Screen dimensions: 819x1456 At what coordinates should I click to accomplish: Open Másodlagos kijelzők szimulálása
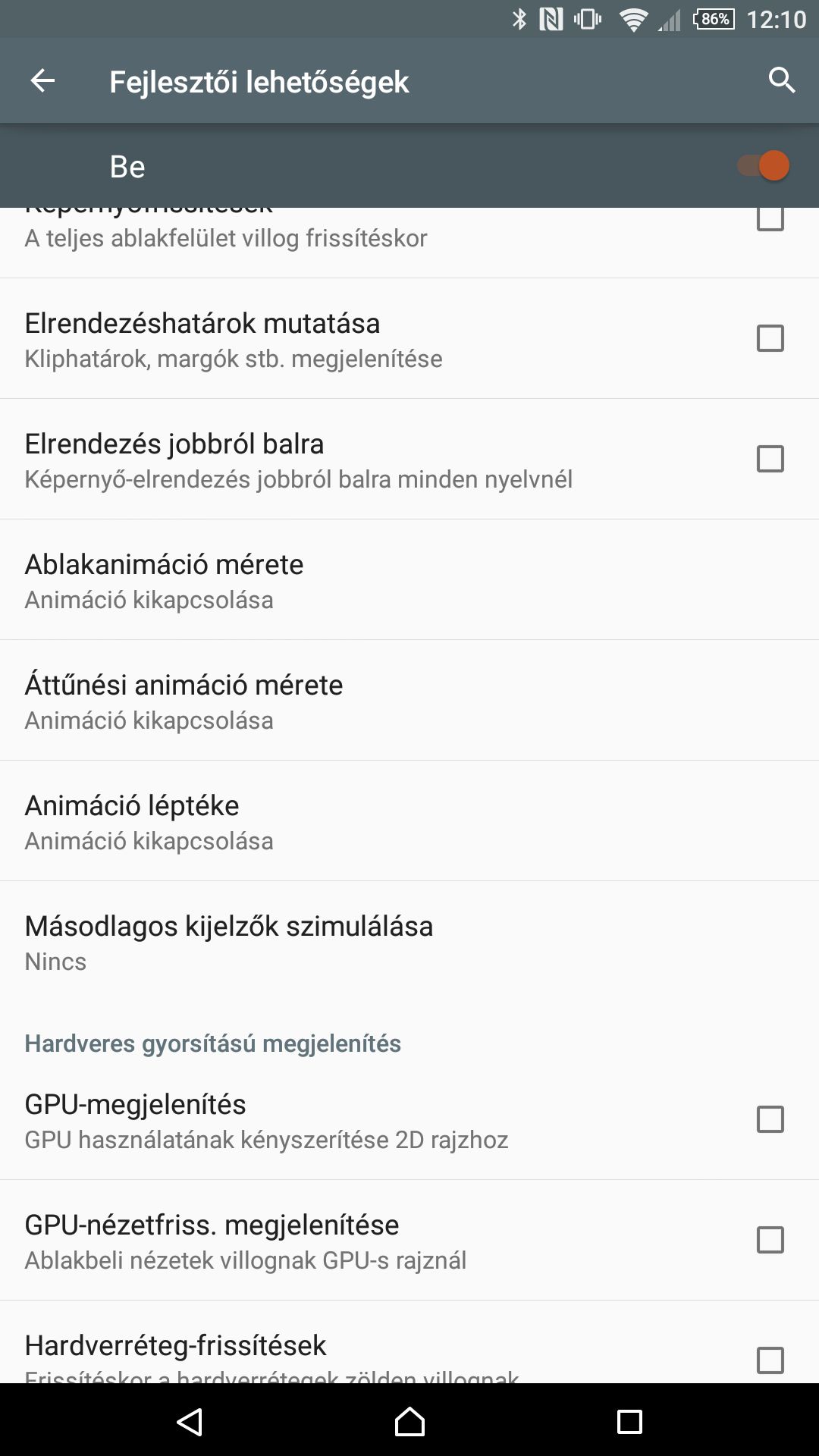[409, 942]
